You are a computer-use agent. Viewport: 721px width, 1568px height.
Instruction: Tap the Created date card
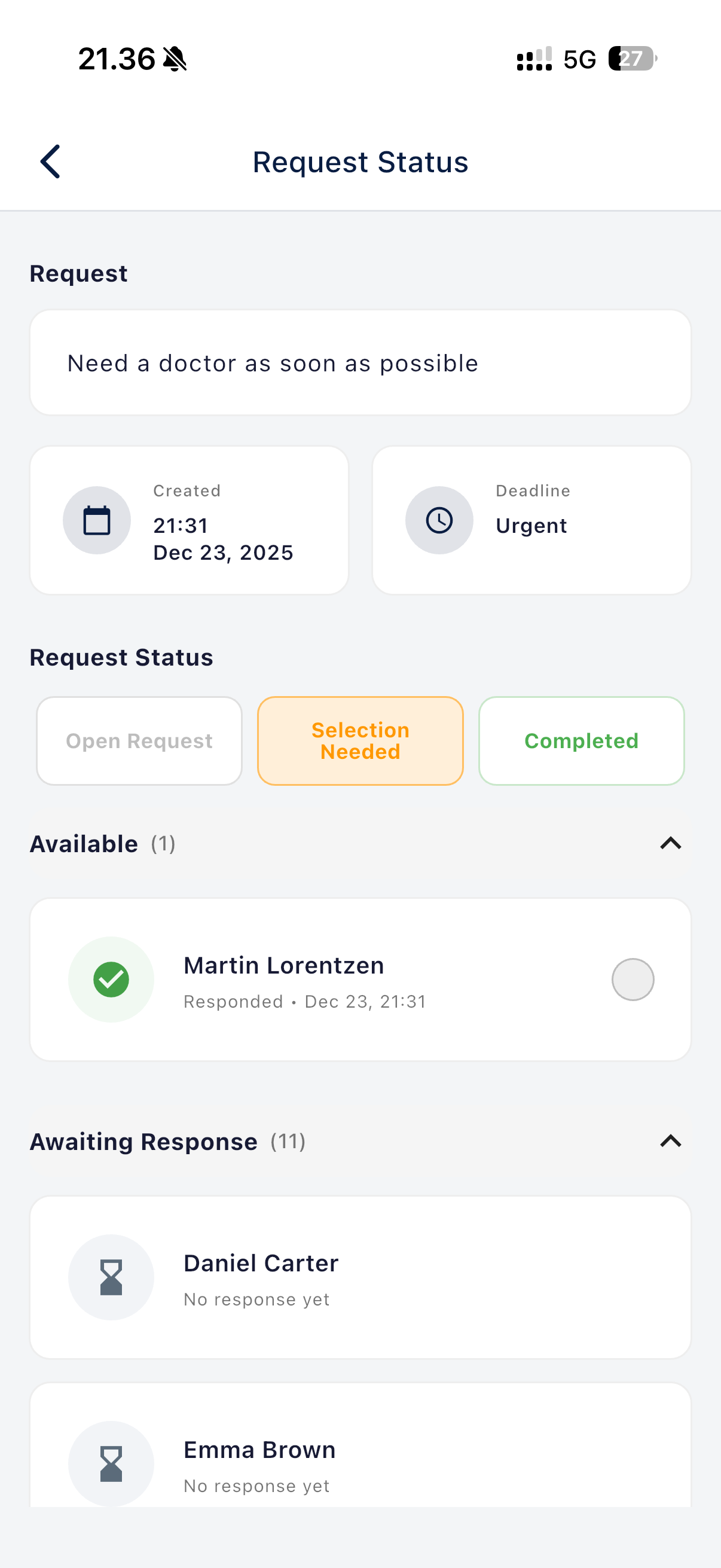[x=188, y=520]
